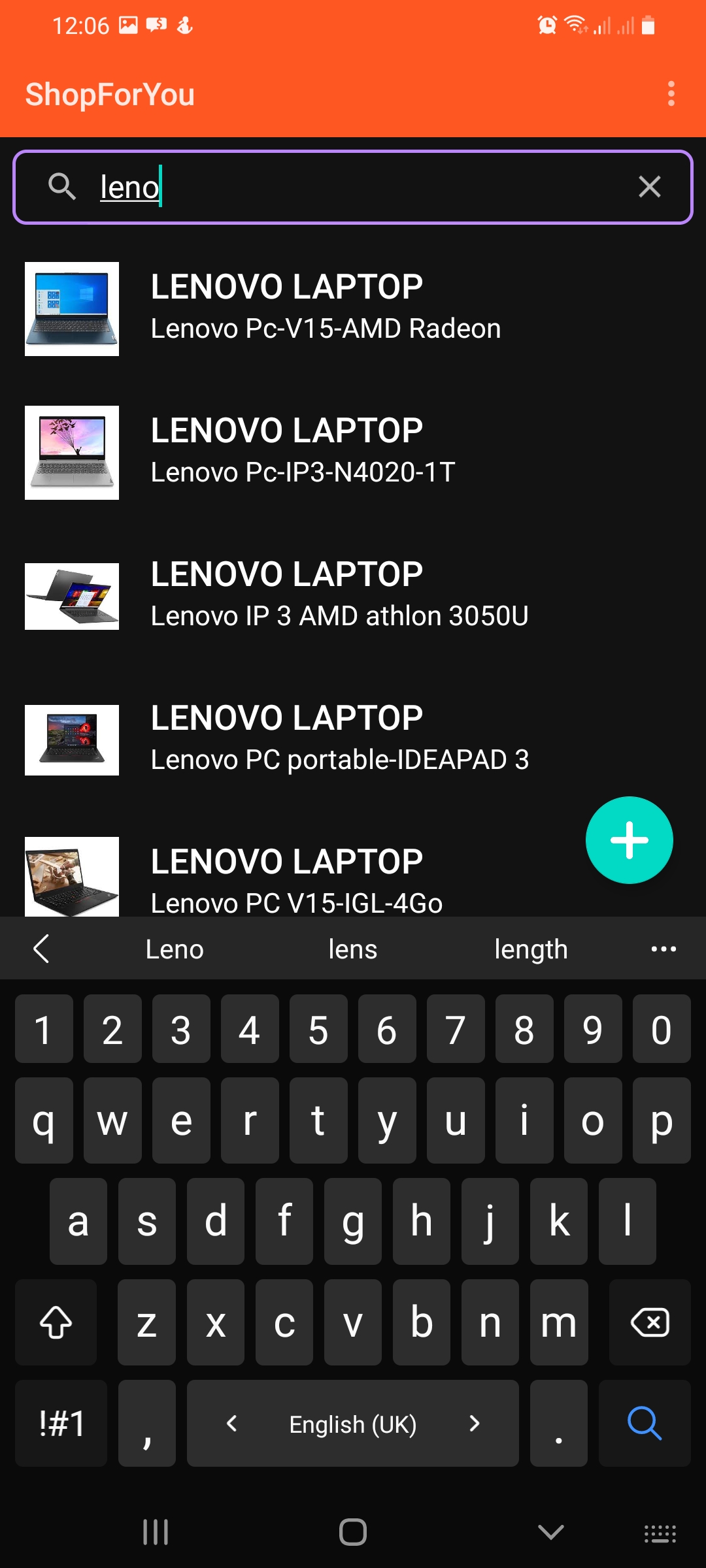Switch to symbols with the !#1 key
Screen dimensions: 706x1568
pyautogui.click(x=60, y=1423)
